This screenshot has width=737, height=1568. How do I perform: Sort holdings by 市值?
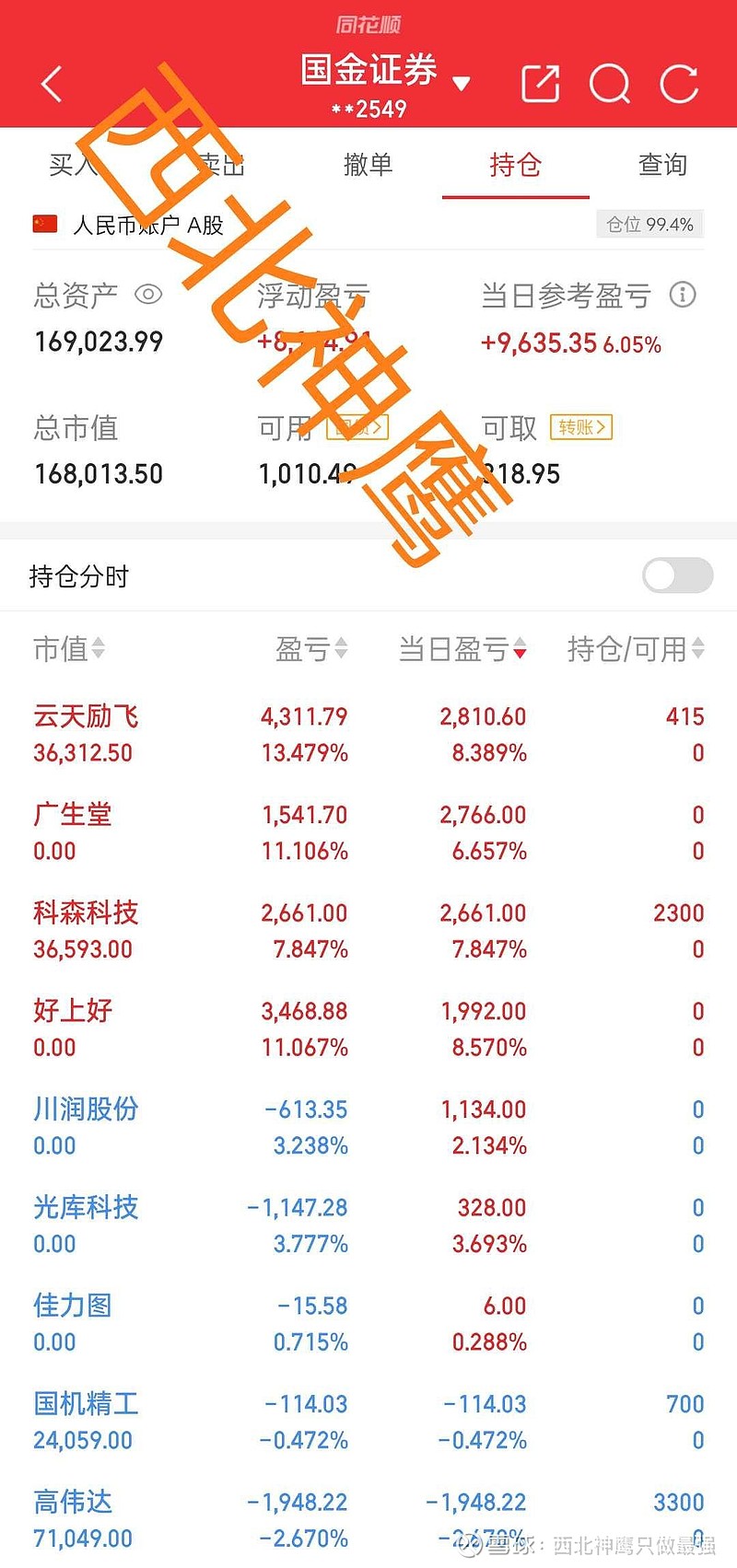click(x=69, y=649)
